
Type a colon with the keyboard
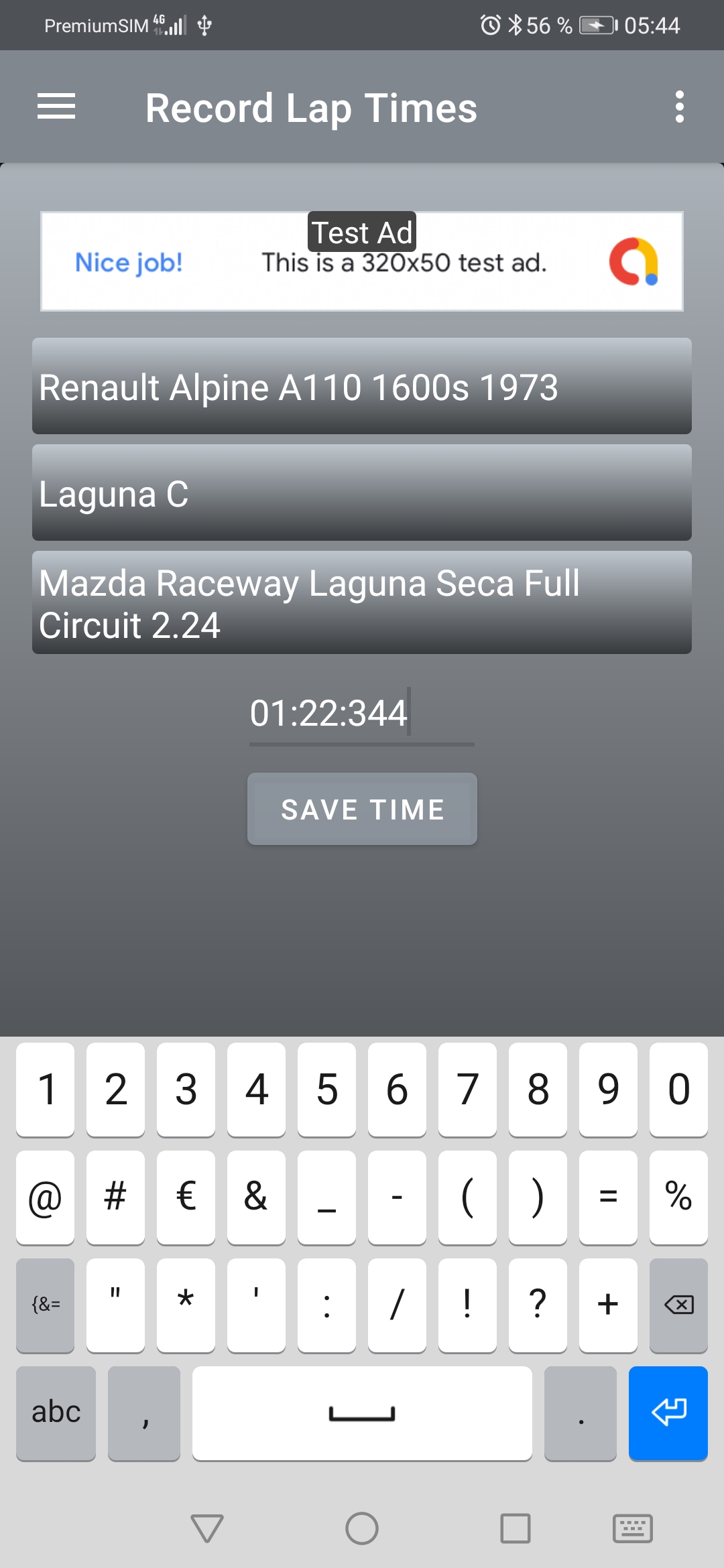point(326,1305)
